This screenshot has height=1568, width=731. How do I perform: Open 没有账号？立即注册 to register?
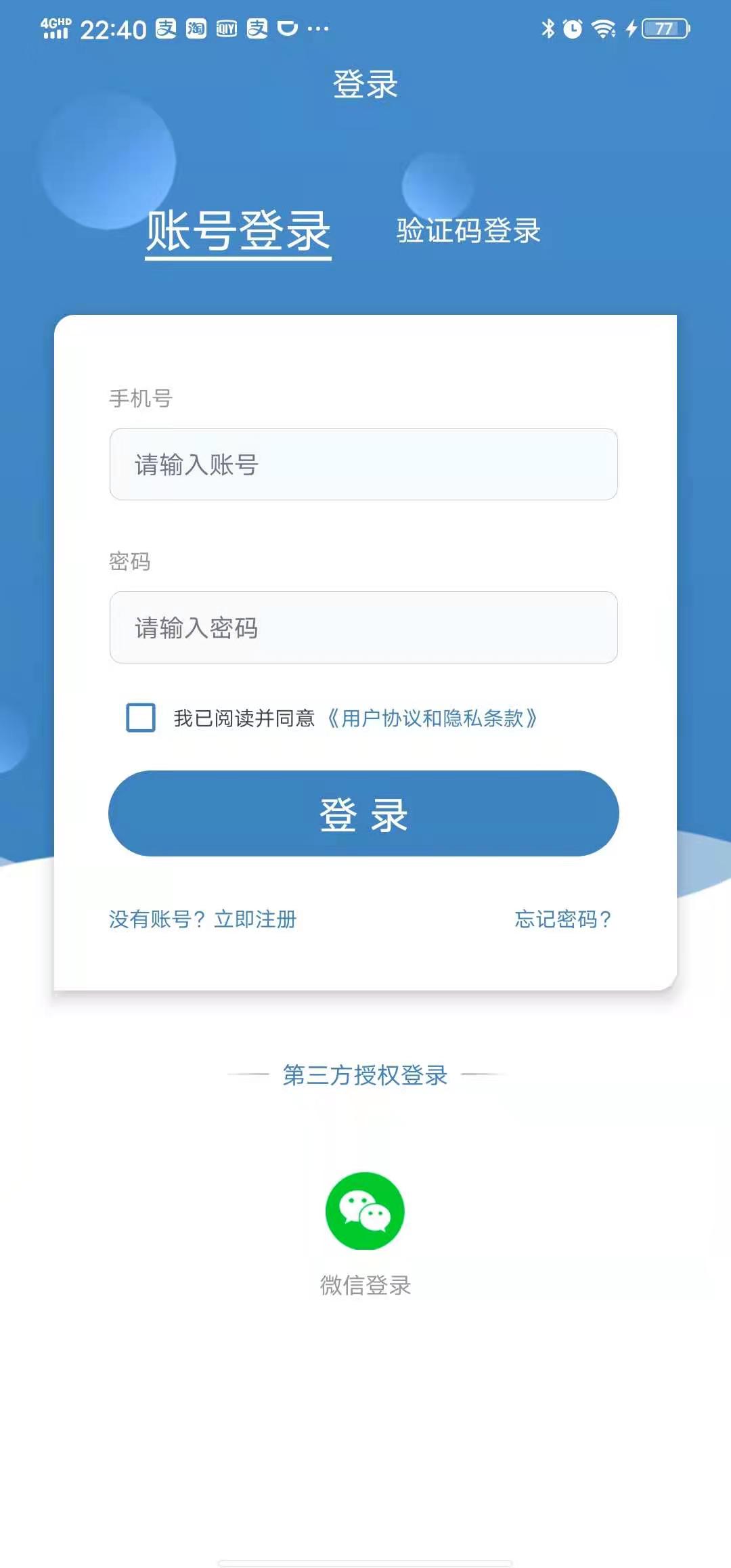coord(202,919)
